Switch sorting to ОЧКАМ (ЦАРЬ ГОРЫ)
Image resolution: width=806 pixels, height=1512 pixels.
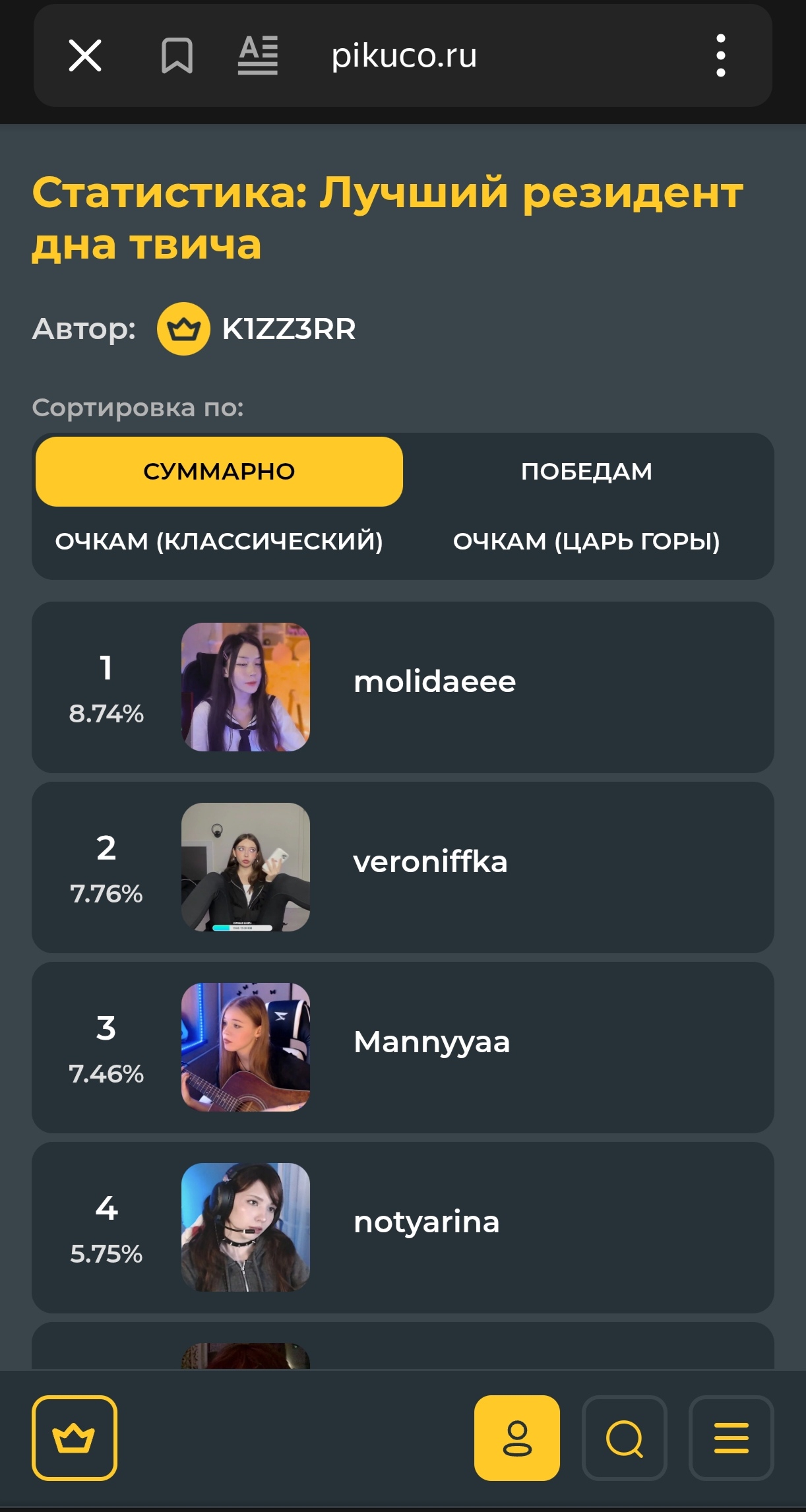586,542
